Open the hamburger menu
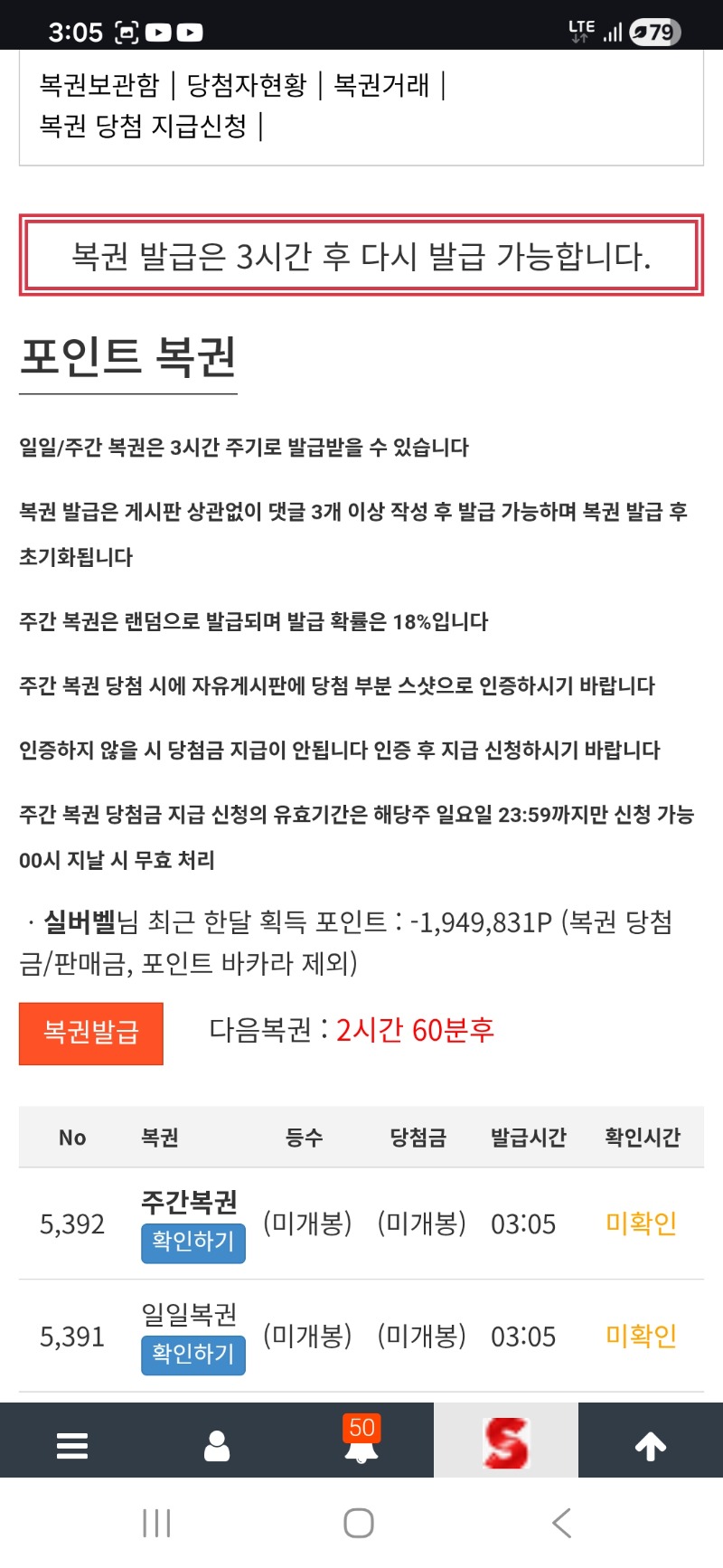The height and width of the screenshot is (1568, 723). click(72, 1445)
